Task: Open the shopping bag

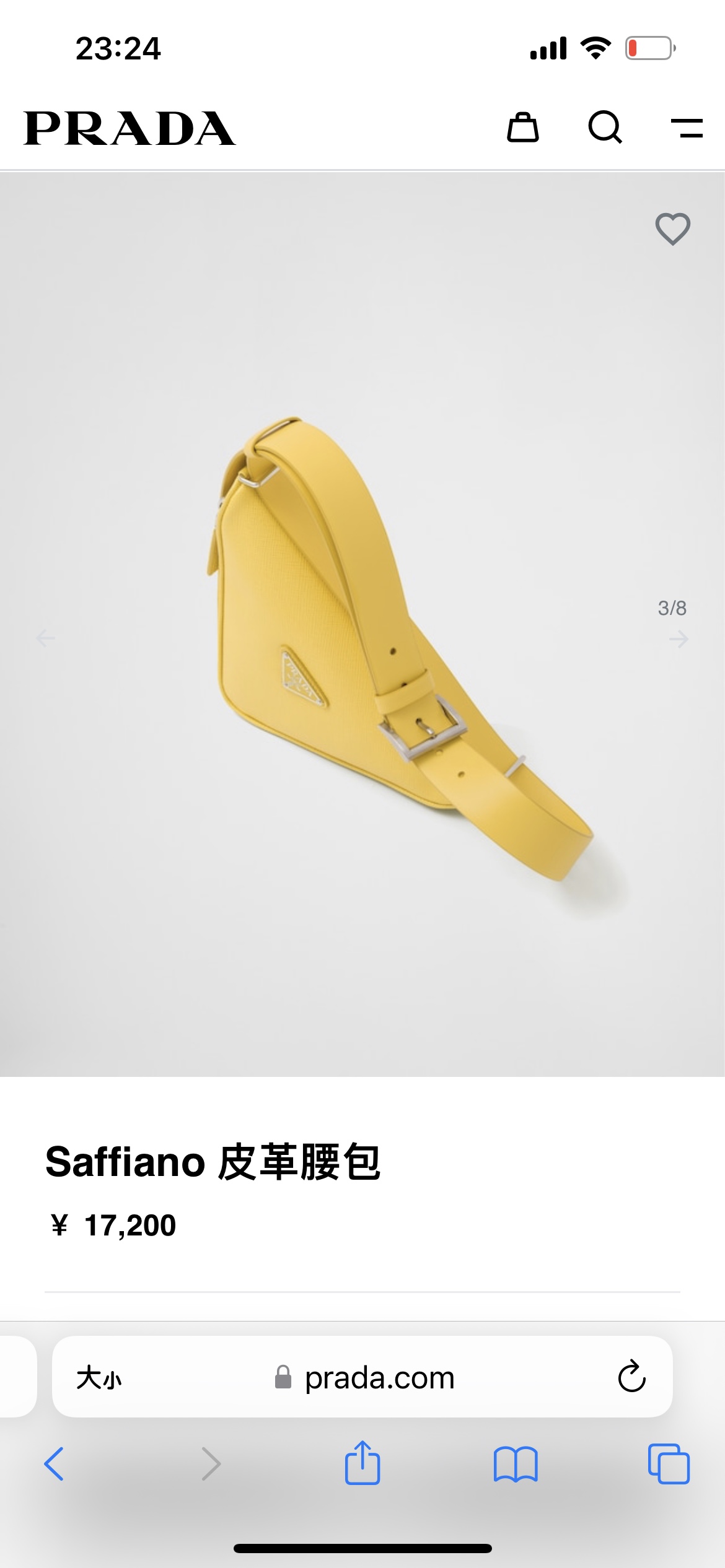Action: pos(523,128)
